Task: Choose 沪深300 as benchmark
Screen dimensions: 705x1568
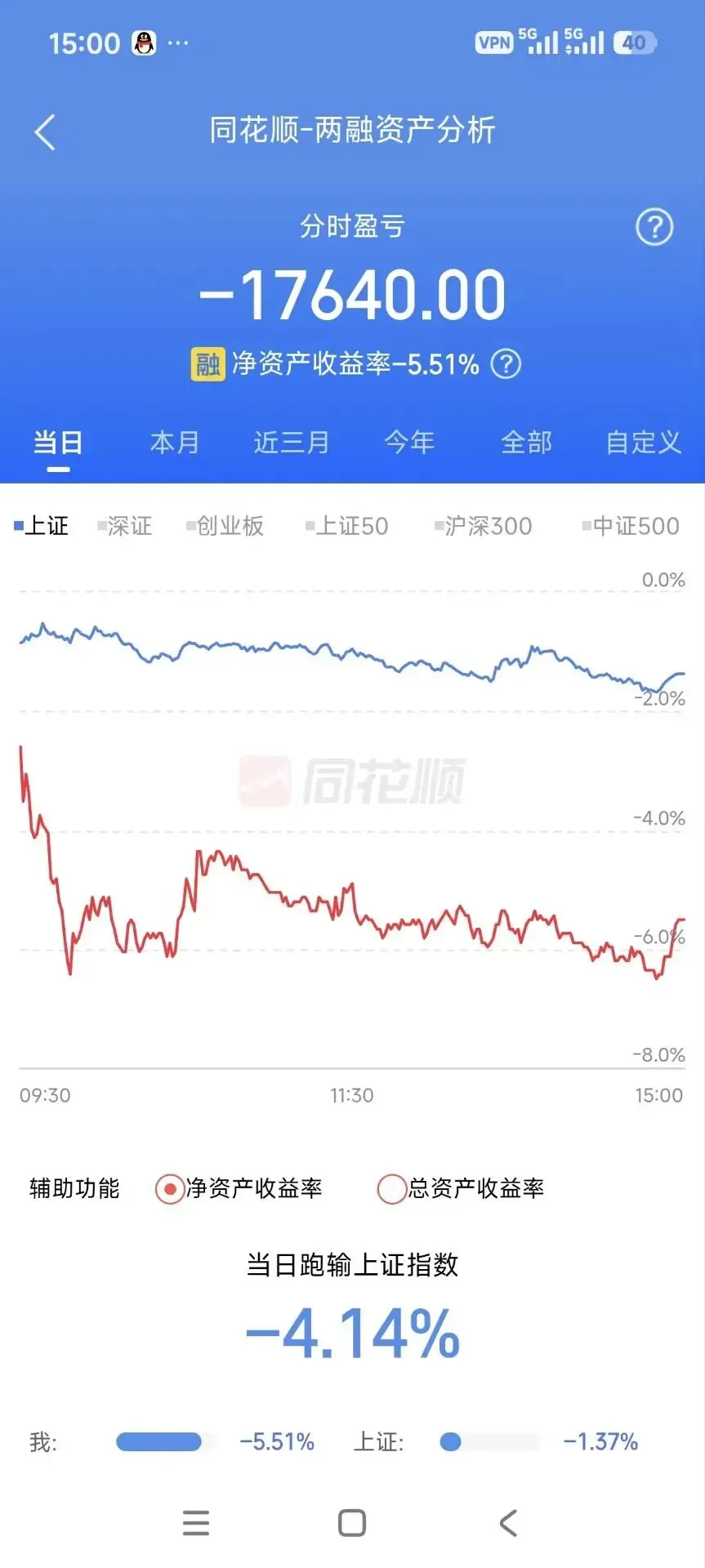Action: point(484,526)
